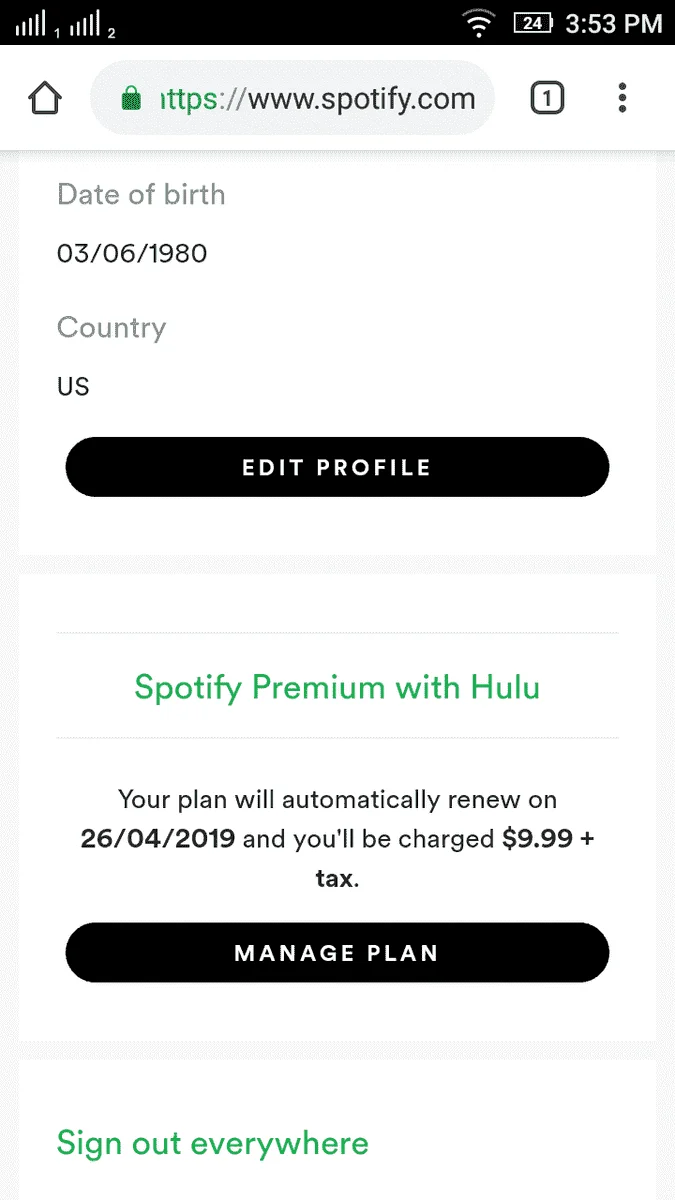Open the tab switcher

pyautogui.click(x=547, y=98)
